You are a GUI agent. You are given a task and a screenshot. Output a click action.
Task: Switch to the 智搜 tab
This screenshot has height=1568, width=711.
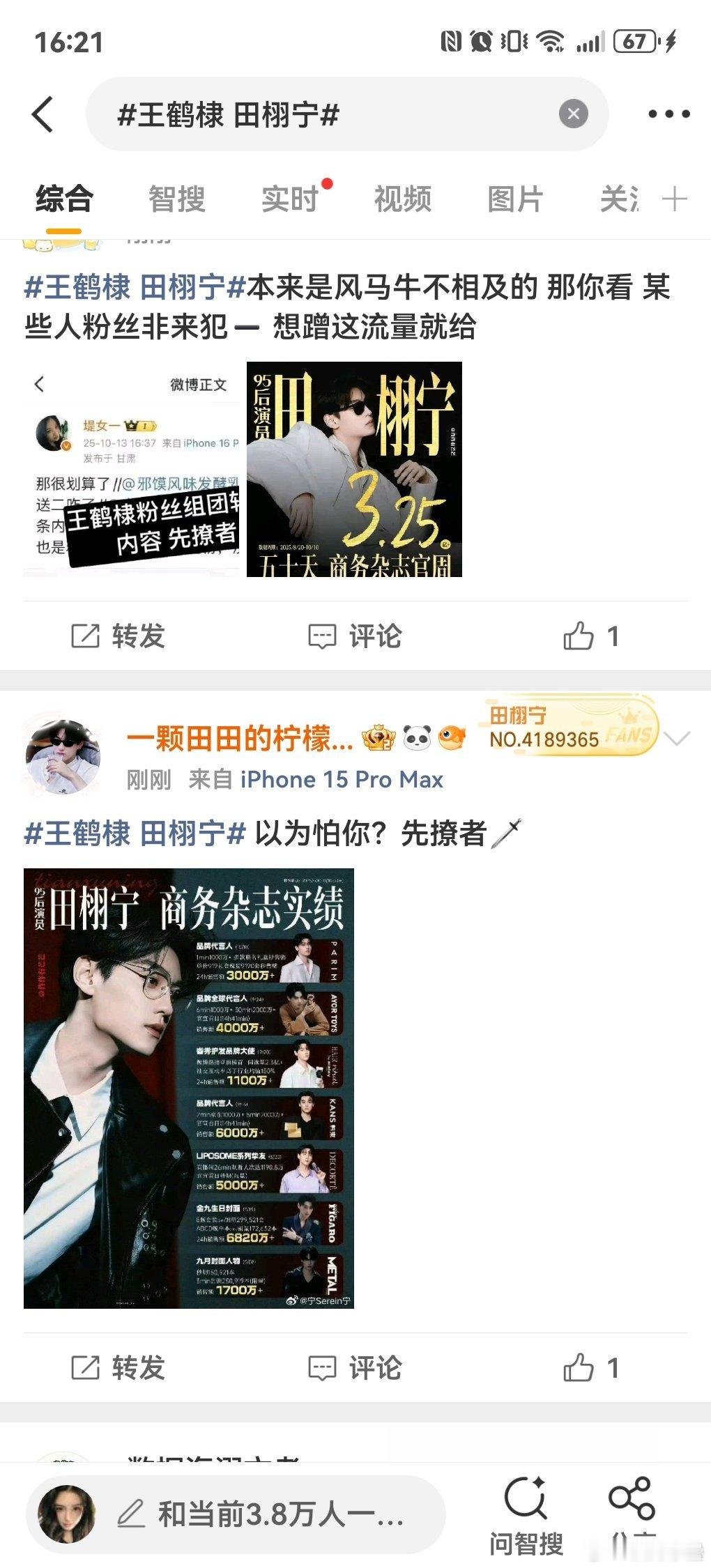point(176,199)
